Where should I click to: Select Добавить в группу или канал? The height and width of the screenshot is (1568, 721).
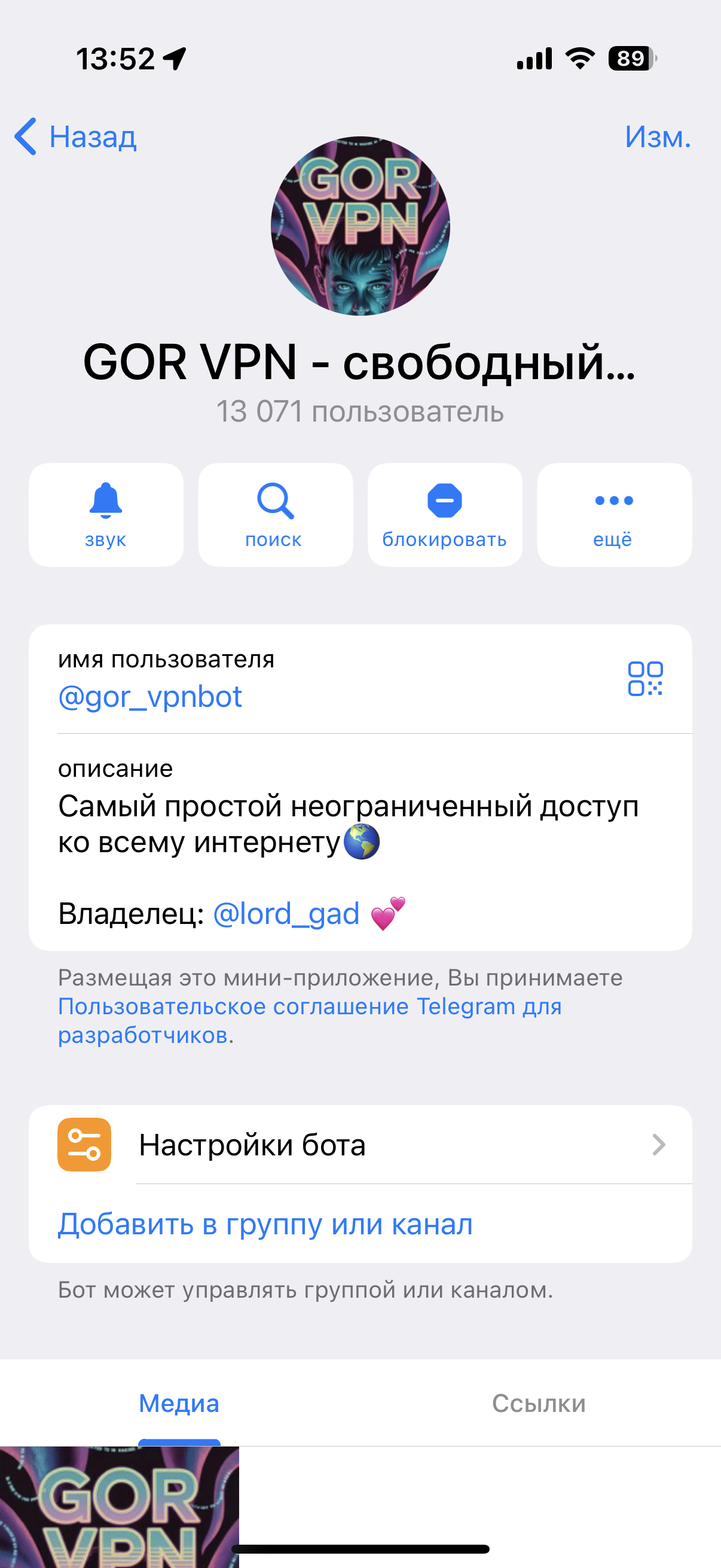coord(265,1224)
